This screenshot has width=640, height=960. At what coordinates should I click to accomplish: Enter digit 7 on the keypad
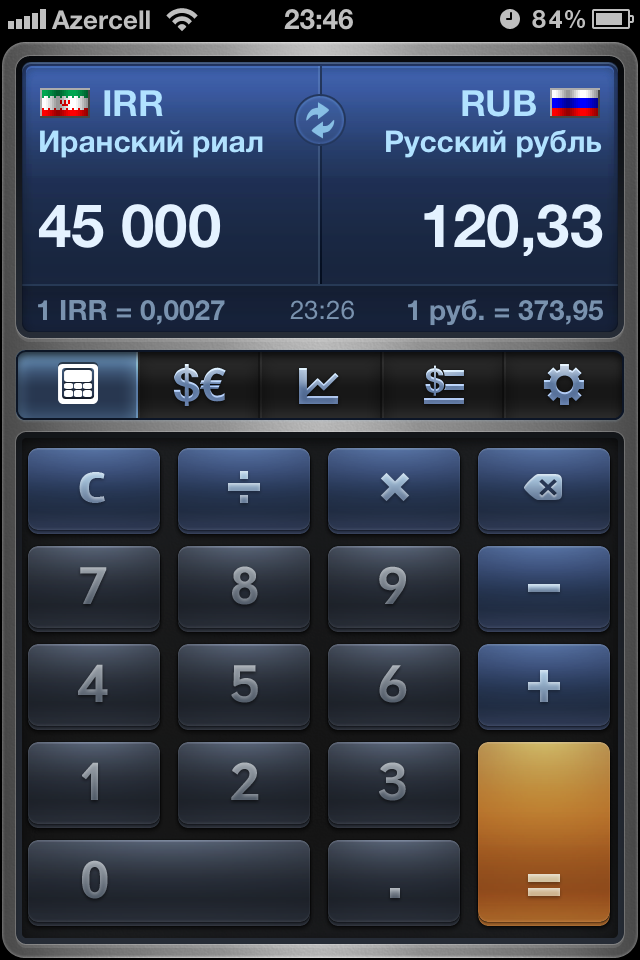click(x=93, y=587)
